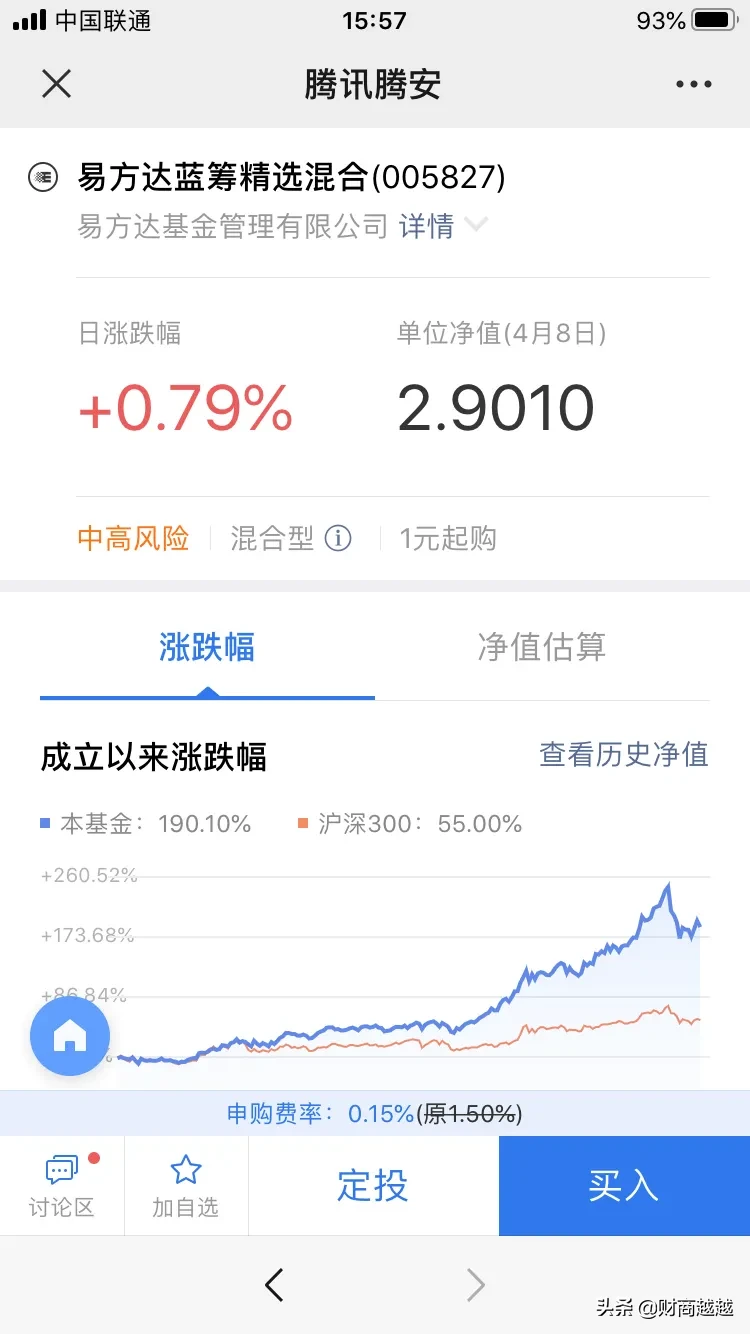
Task: Go back with the browser back arrow
Action: pos(274,1285)
